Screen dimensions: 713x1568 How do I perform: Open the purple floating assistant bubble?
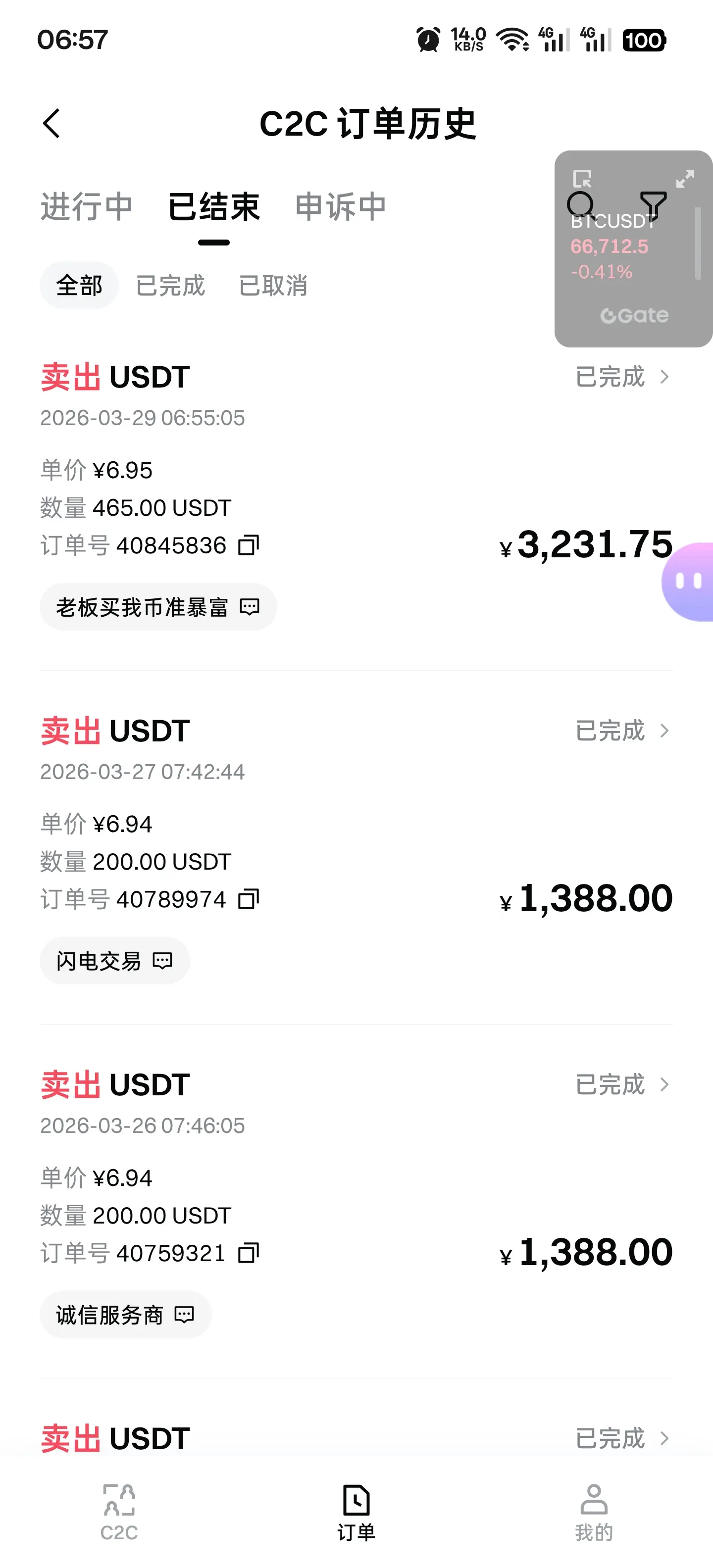pos(689,581)
